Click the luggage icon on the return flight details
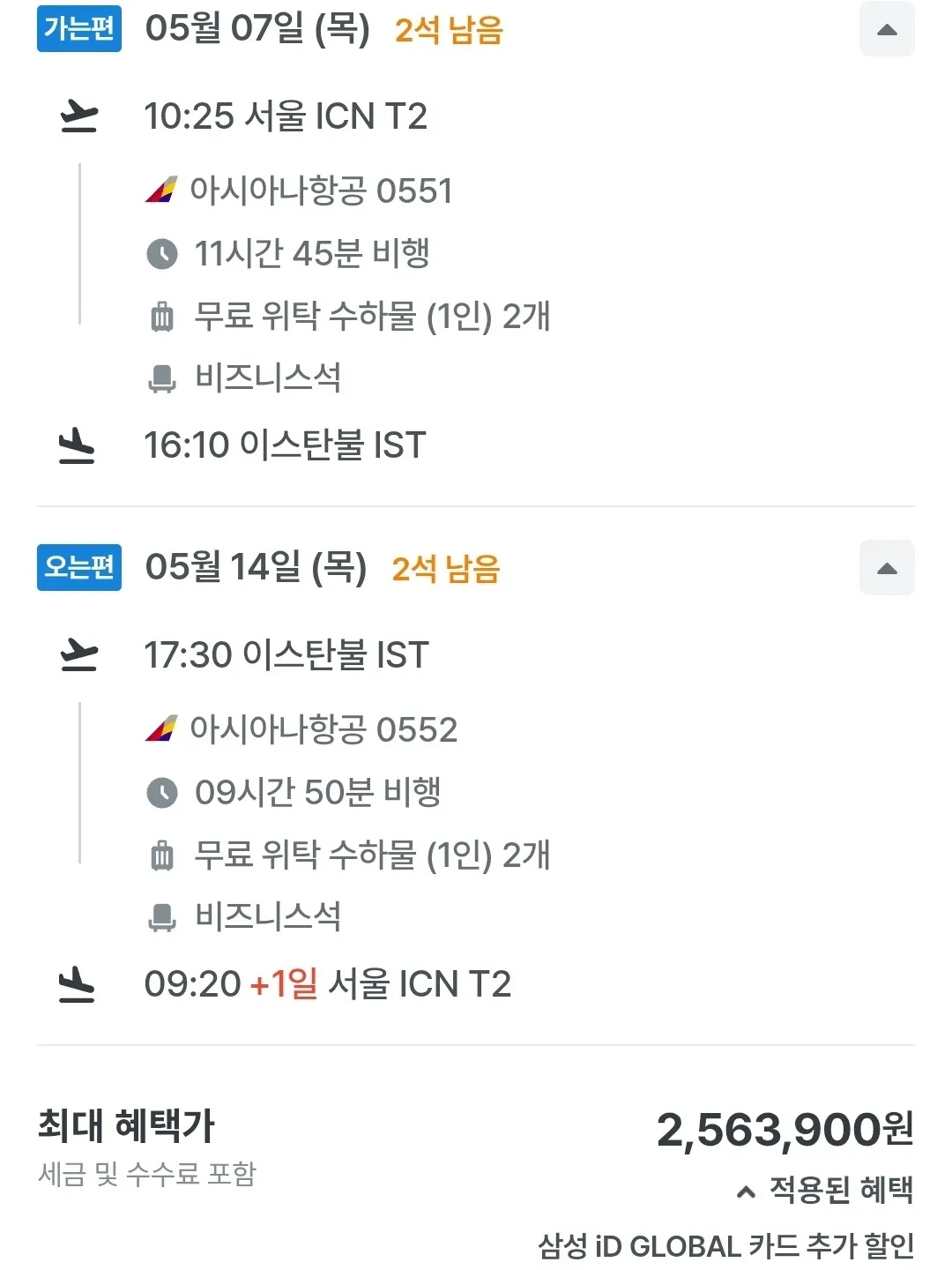 pyautogui.click(x=162, y=855)
